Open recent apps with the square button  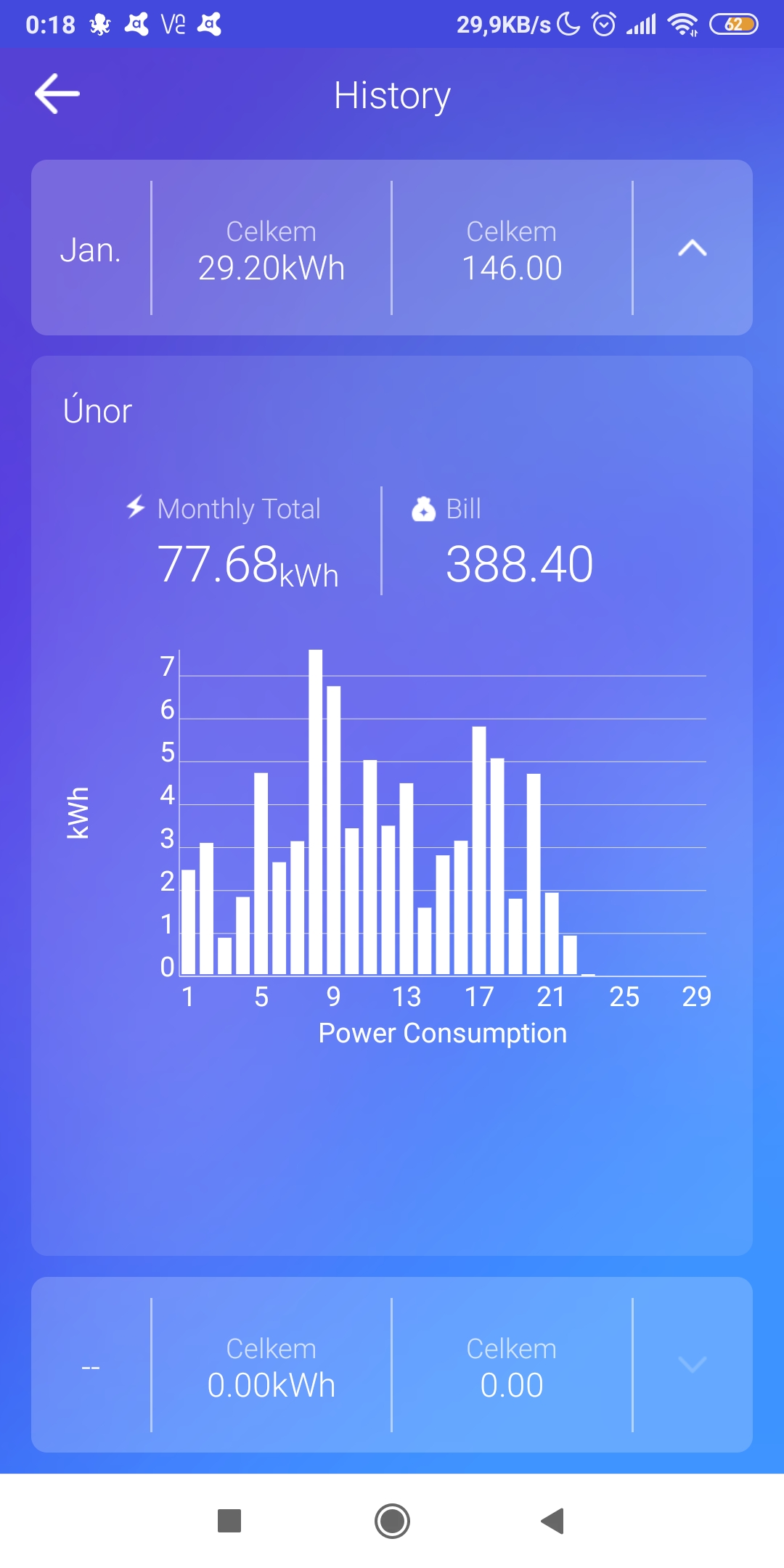229,1521
